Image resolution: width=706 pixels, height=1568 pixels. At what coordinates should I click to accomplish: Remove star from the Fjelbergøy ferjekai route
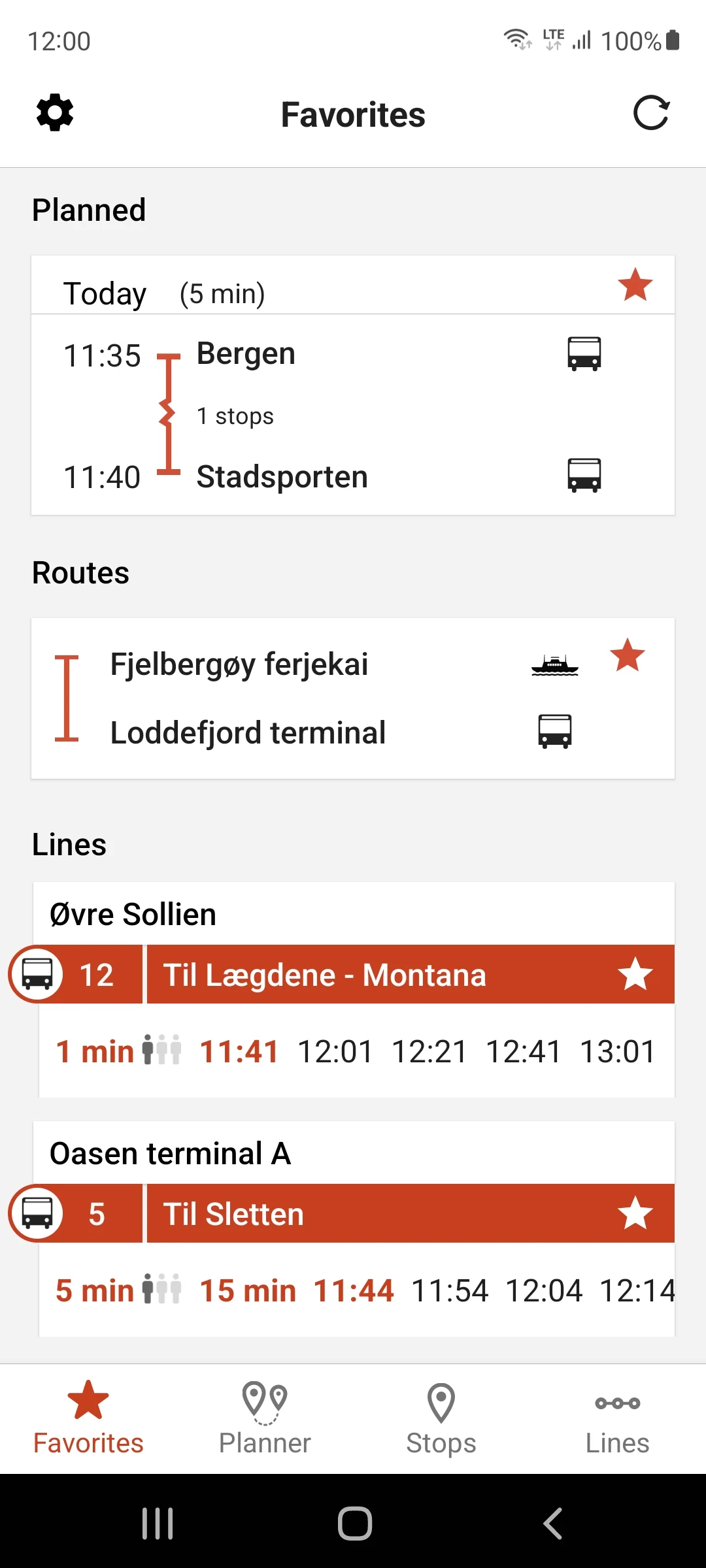click(x=628, y=655)
